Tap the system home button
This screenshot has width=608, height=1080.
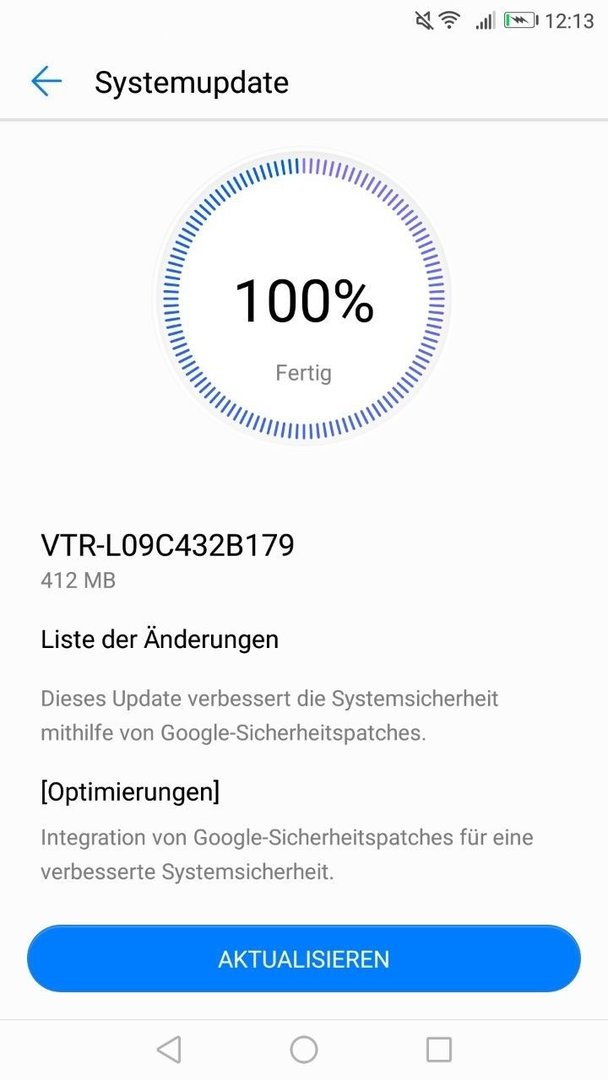coord(304,1050)
